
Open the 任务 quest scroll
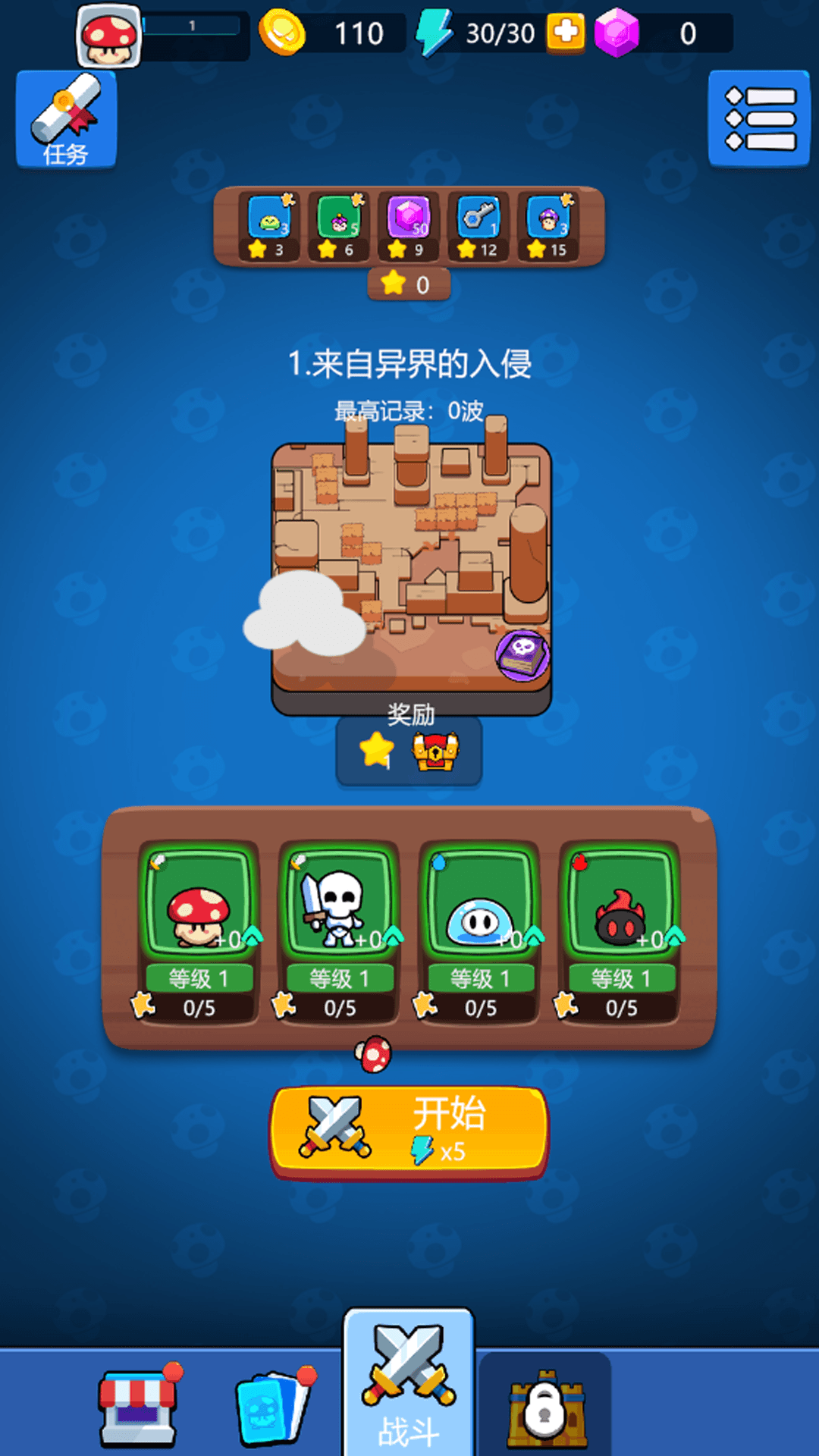click(x=67, y=119)
